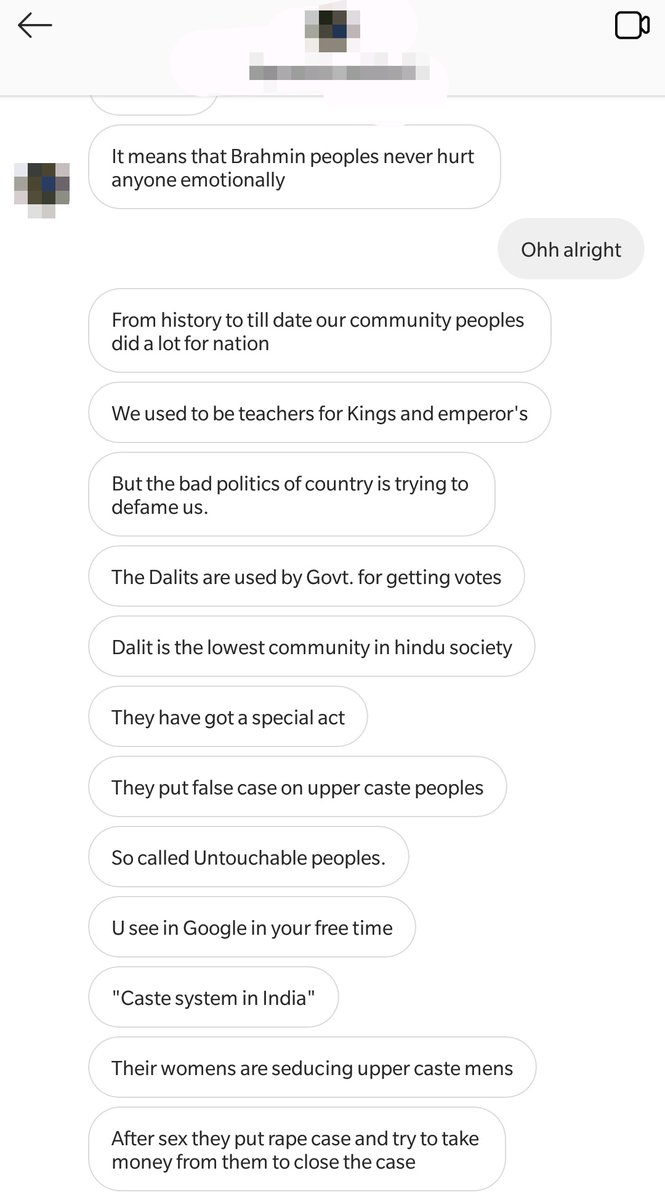Go back using the top-left arrow
This screenshot has height=1200, width=665.
pyautogui.click(x=35, y=25)
